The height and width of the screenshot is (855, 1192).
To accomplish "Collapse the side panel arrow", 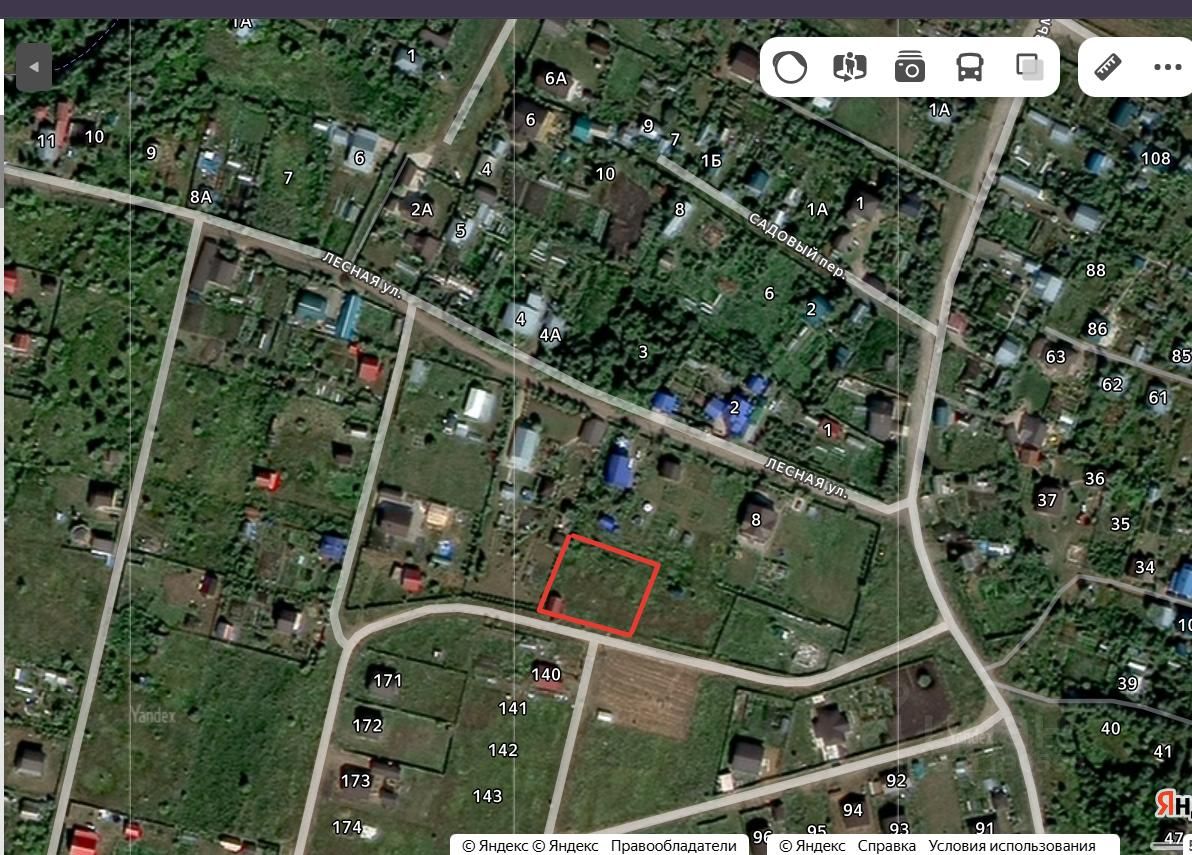I will tap(33, 67).
